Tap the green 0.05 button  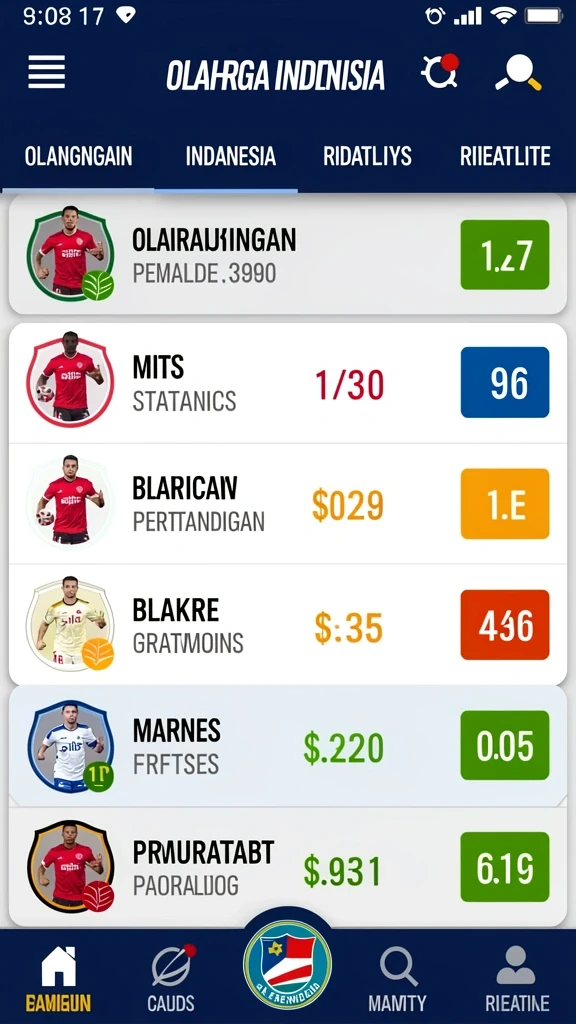[505, 745]
